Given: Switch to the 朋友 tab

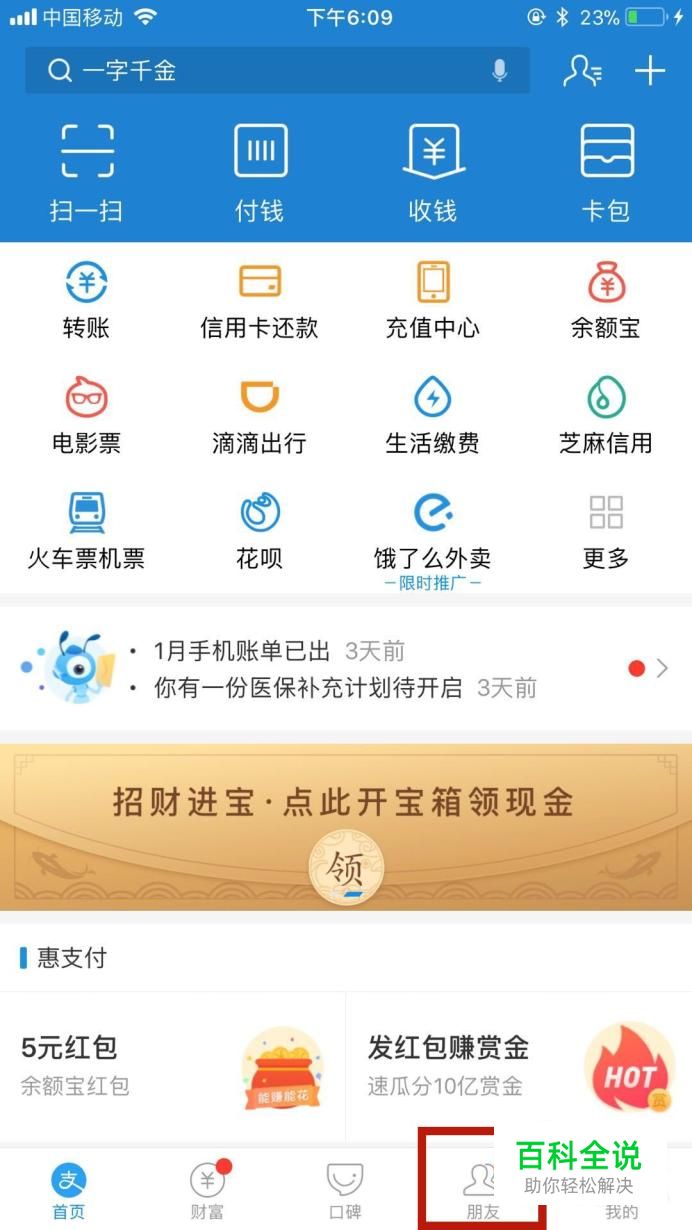Looking at the screenshot, I should (483, 1192).
